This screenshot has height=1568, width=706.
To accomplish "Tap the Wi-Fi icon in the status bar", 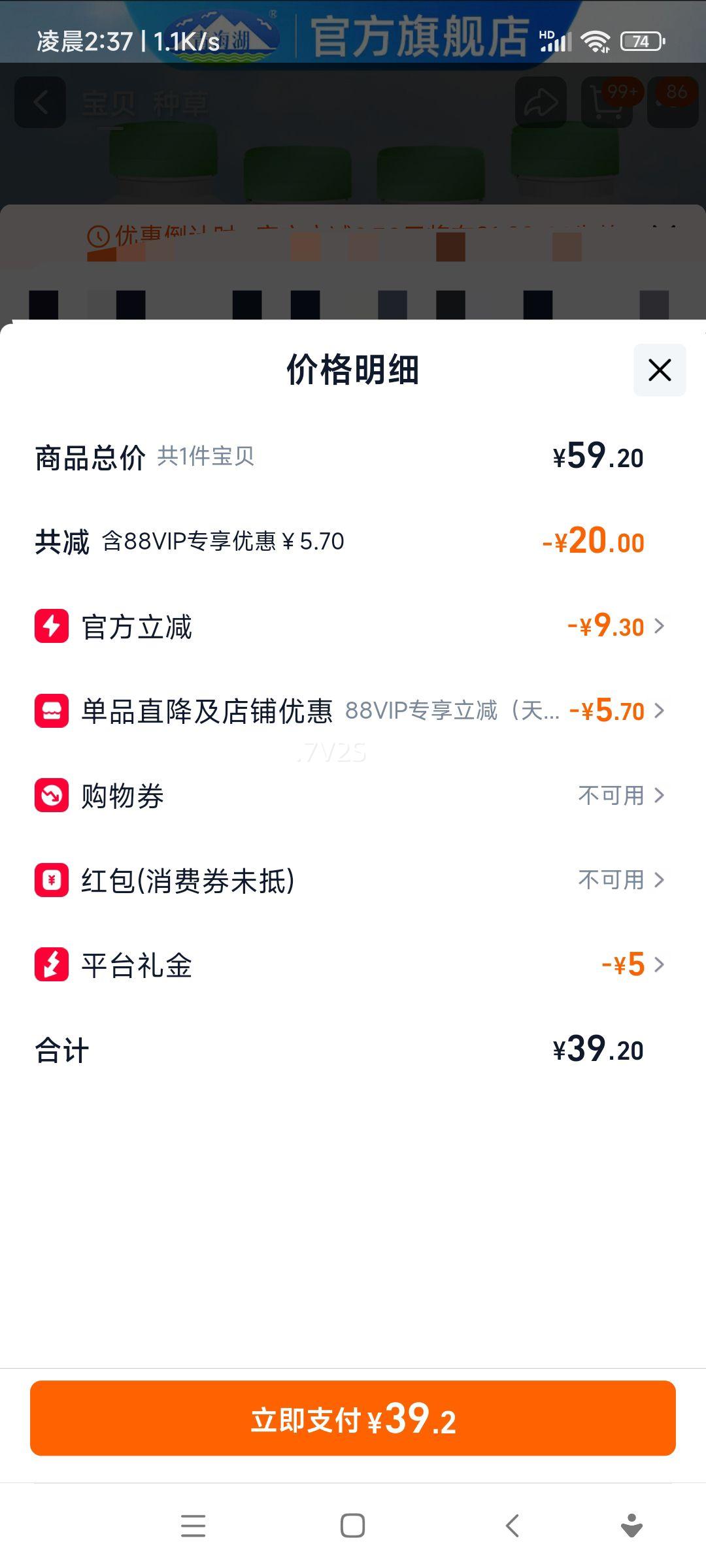I will coord(596,41).
